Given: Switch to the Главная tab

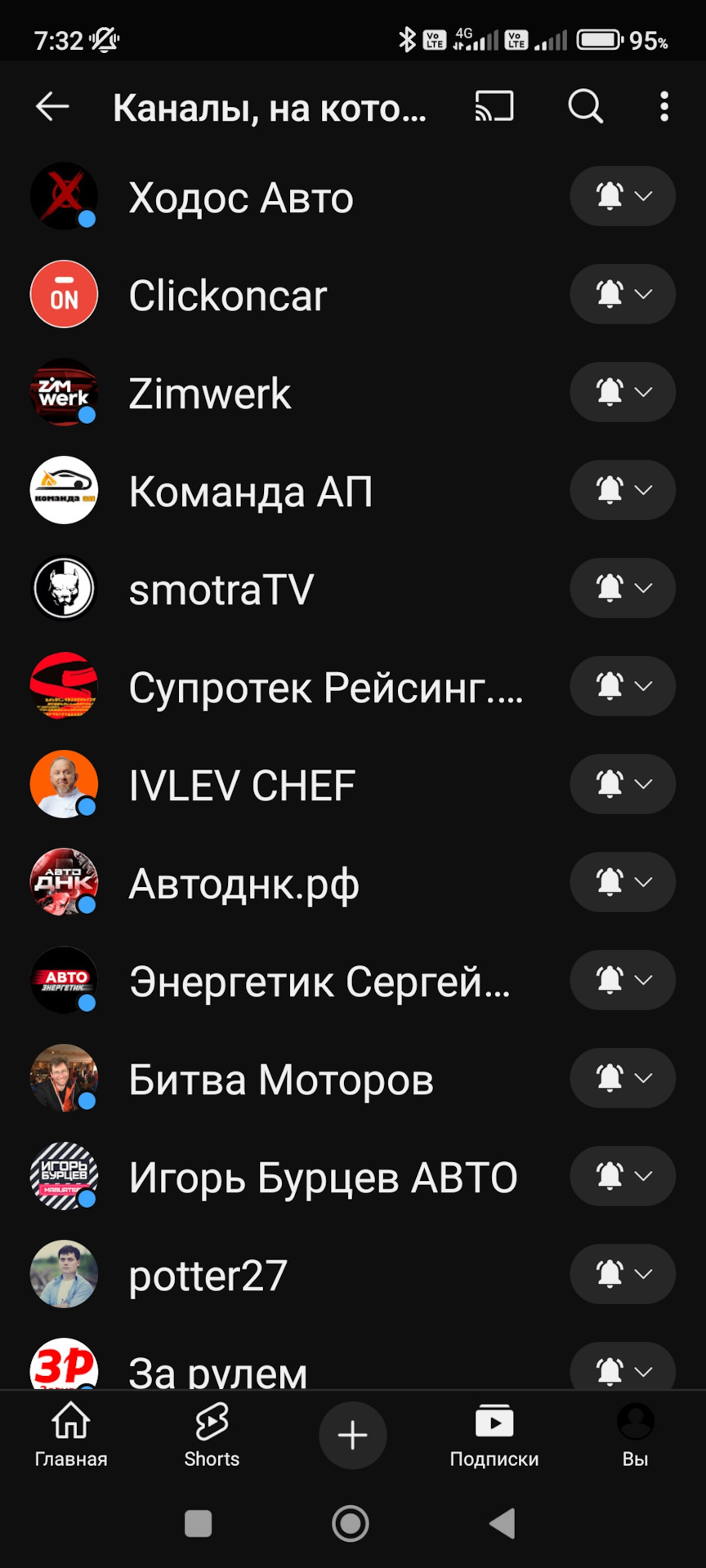Looking at the screenshot, I should pyautogui.click(x=71, y=1435).
